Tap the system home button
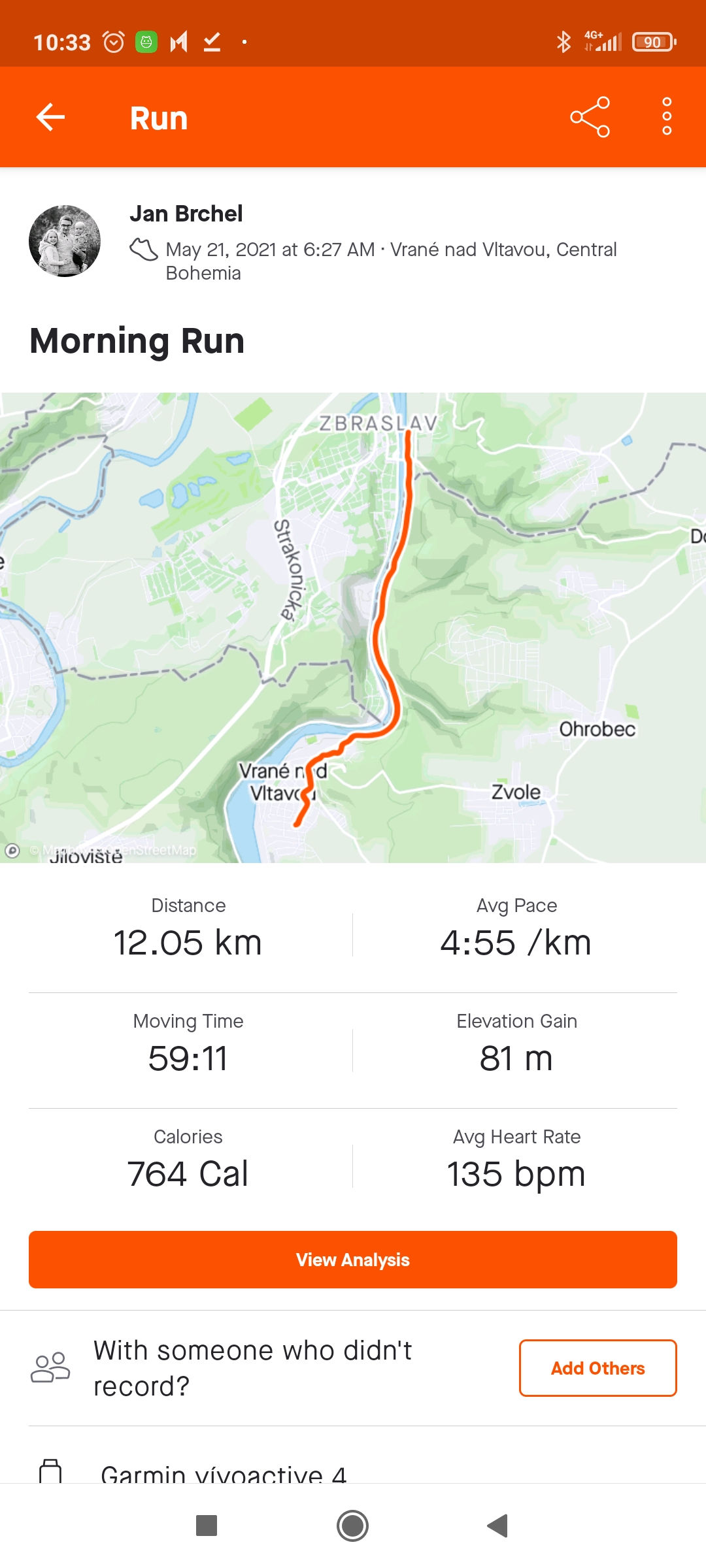The width and height of the screenshot is (706, 1568). point(353,1526)
